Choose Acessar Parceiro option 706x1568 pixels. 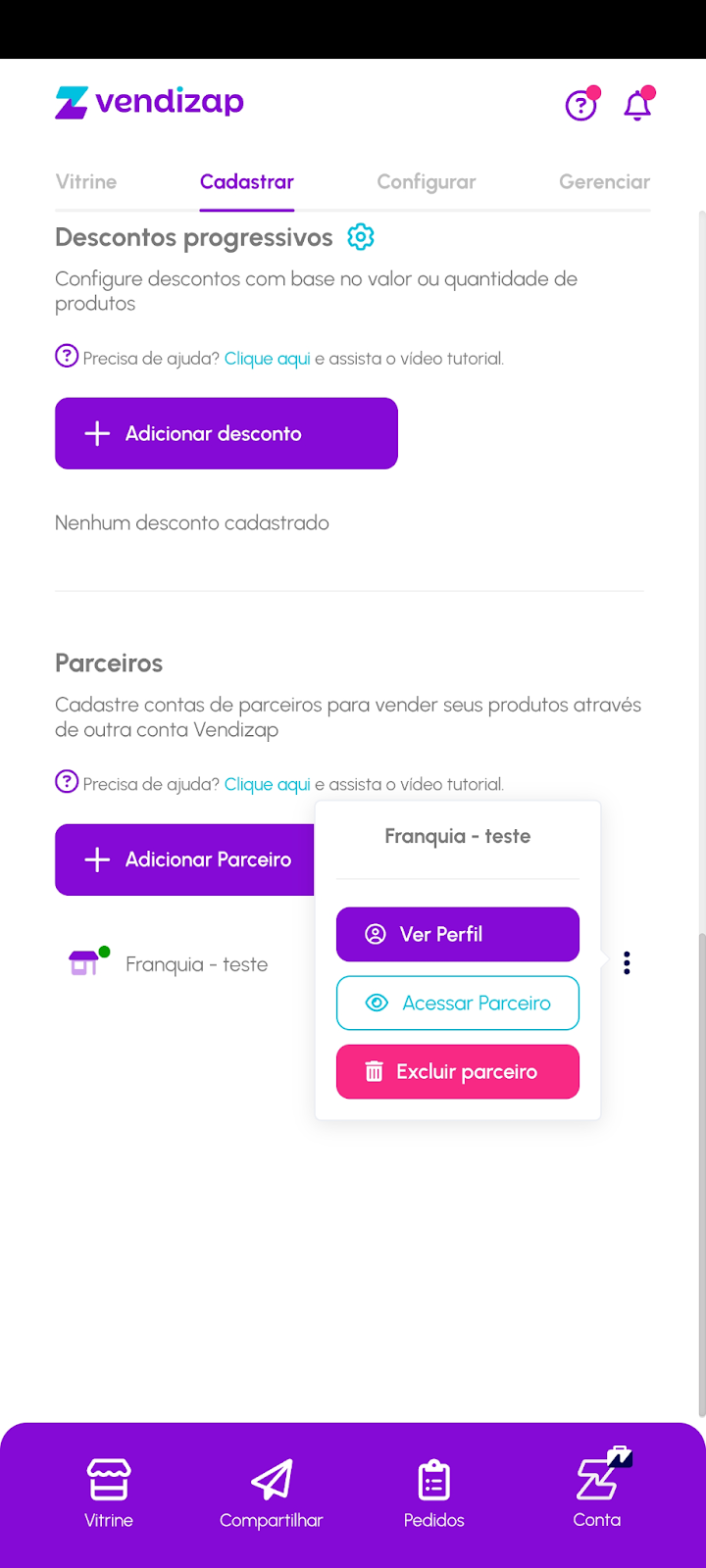pyautogui.click(x=458, y=1003)
